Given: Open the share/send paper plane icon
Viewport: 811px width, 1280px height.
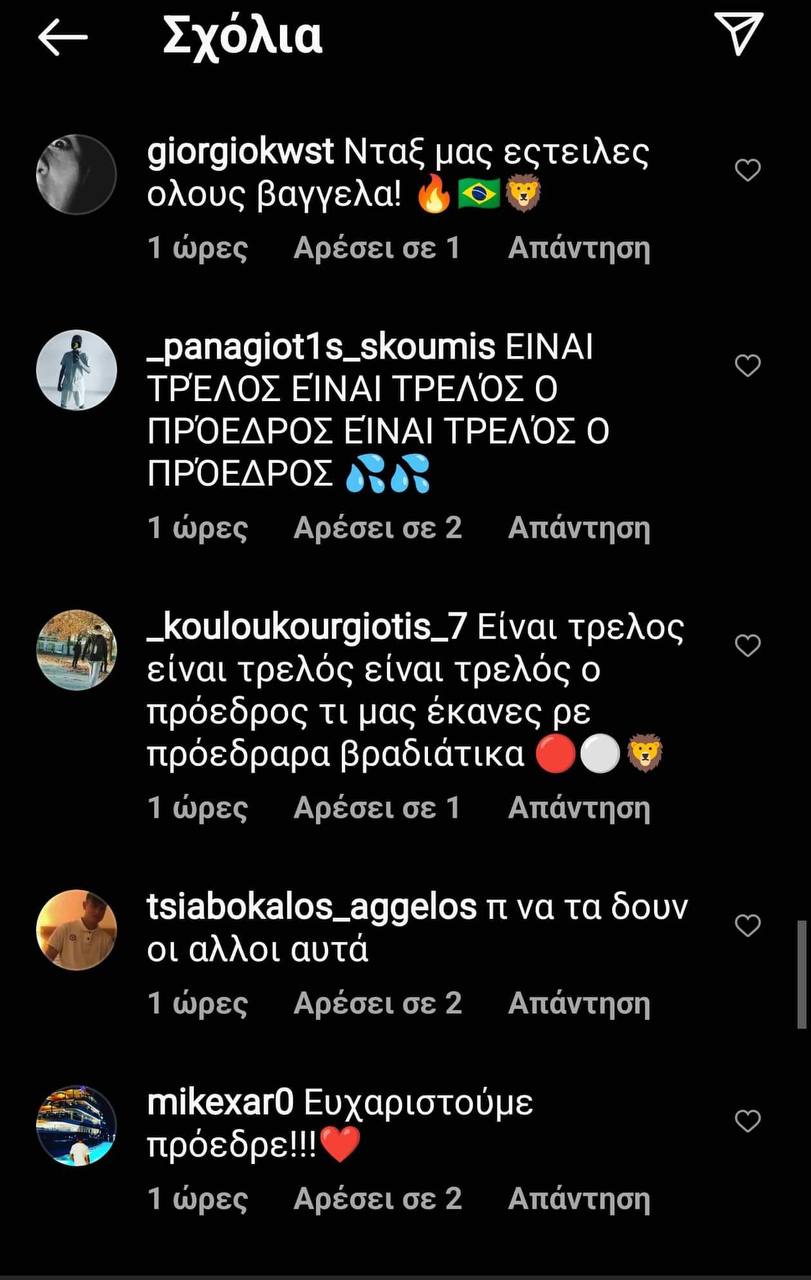Looking at the screenshot, I should [740, 34].
